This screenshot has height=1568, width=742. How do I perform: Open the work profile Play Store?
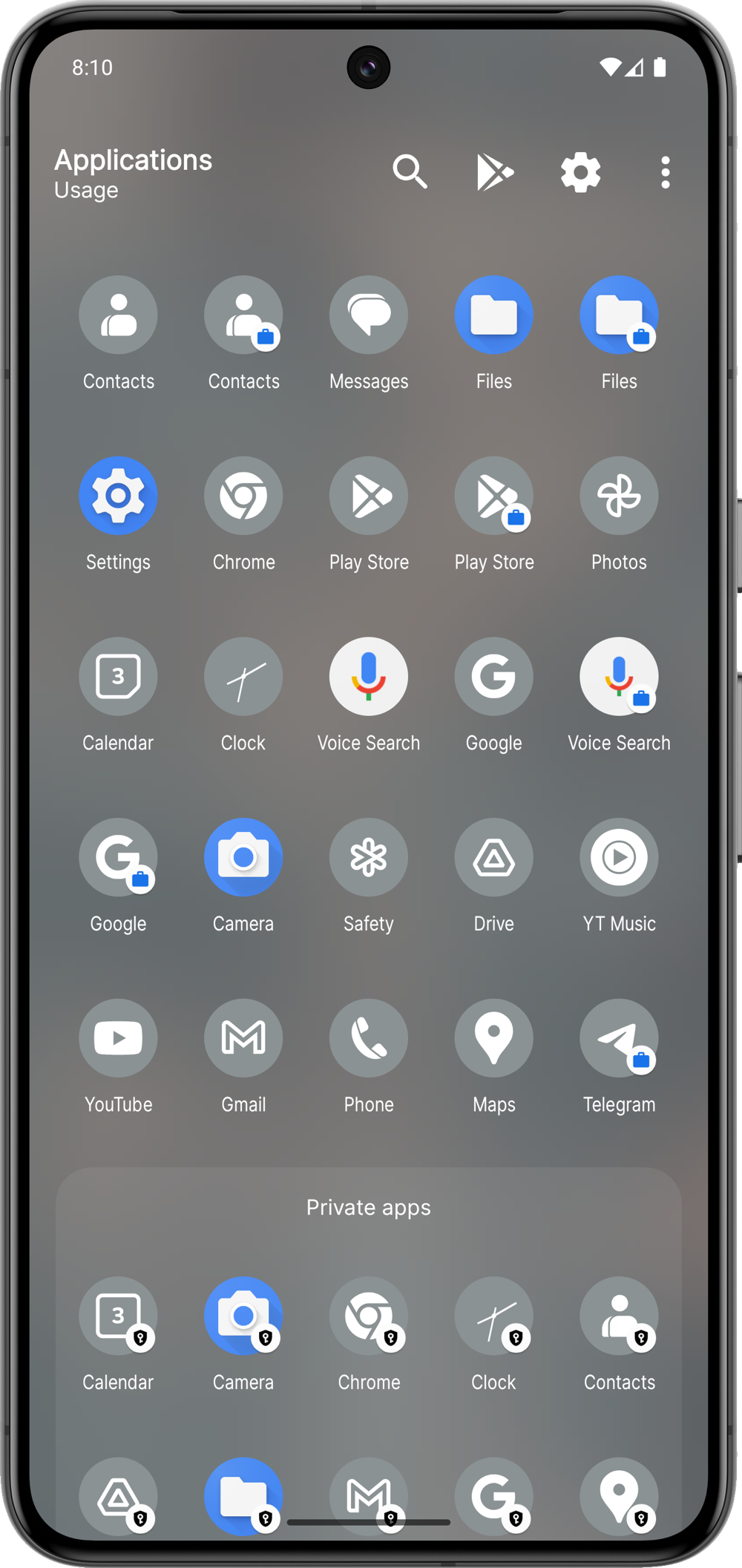click(x=494, y=496)
